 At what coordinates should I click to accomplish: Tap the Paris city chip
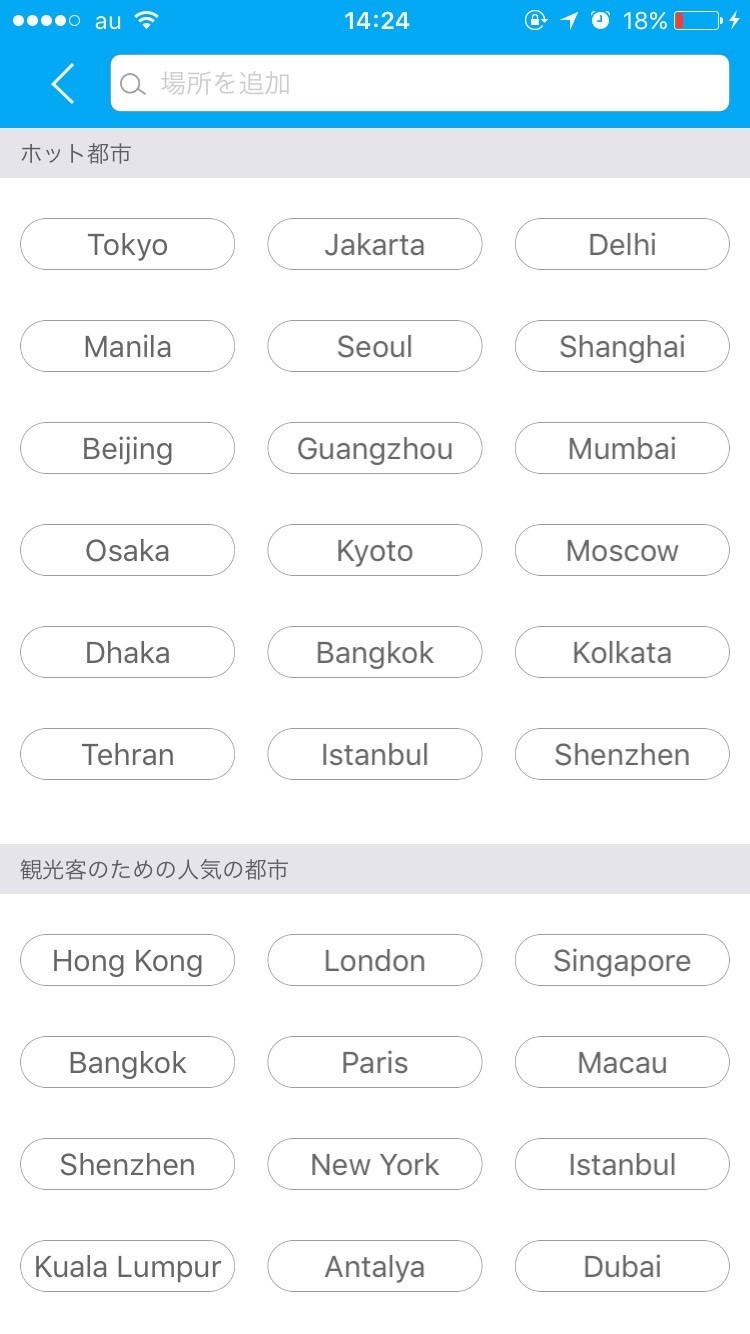point(374,1063)
